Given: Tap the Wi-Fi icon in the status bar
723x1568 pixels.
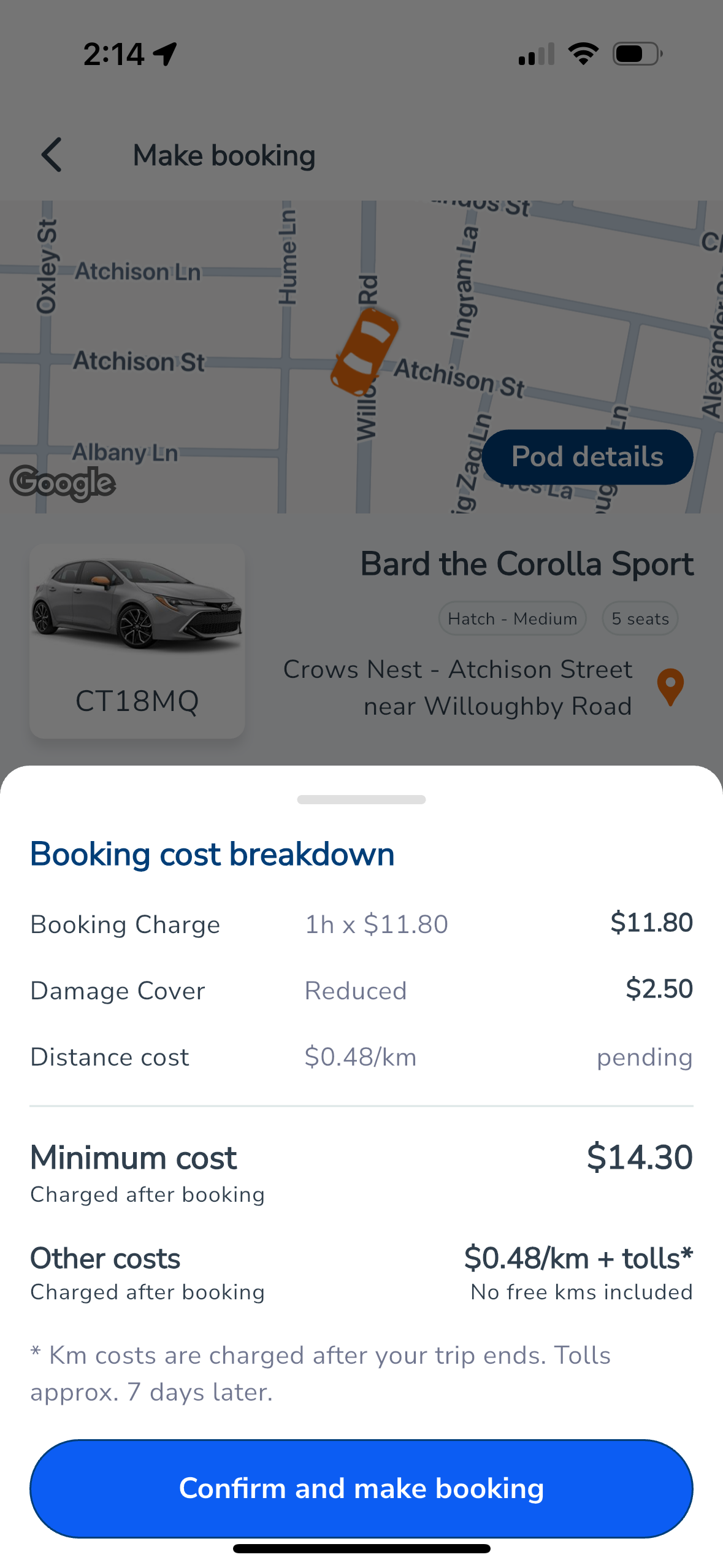Looking at the screenshot, I should (x=583, y=53).
